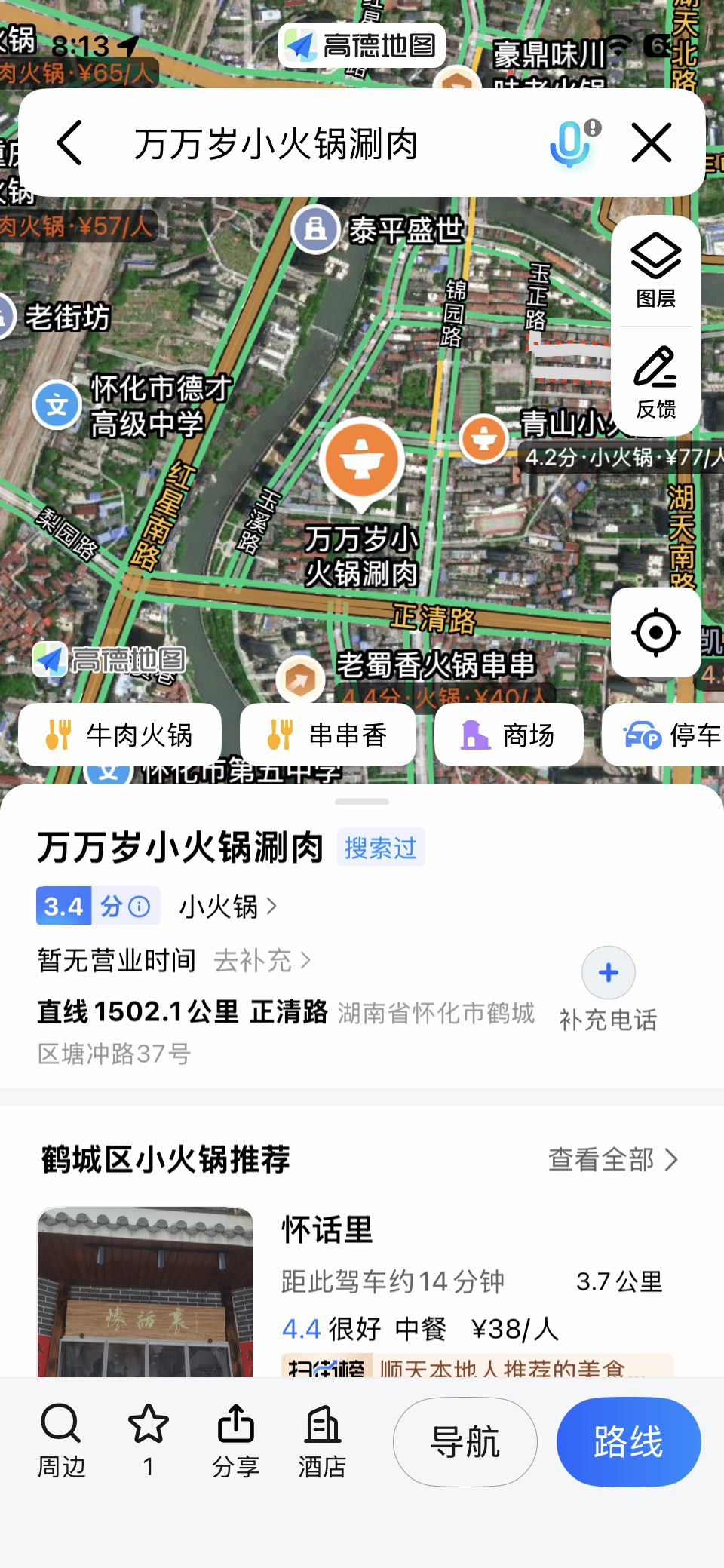Add a phone number via 补充电话
Screen dimensions: 724x1568
tap(608, 990)
